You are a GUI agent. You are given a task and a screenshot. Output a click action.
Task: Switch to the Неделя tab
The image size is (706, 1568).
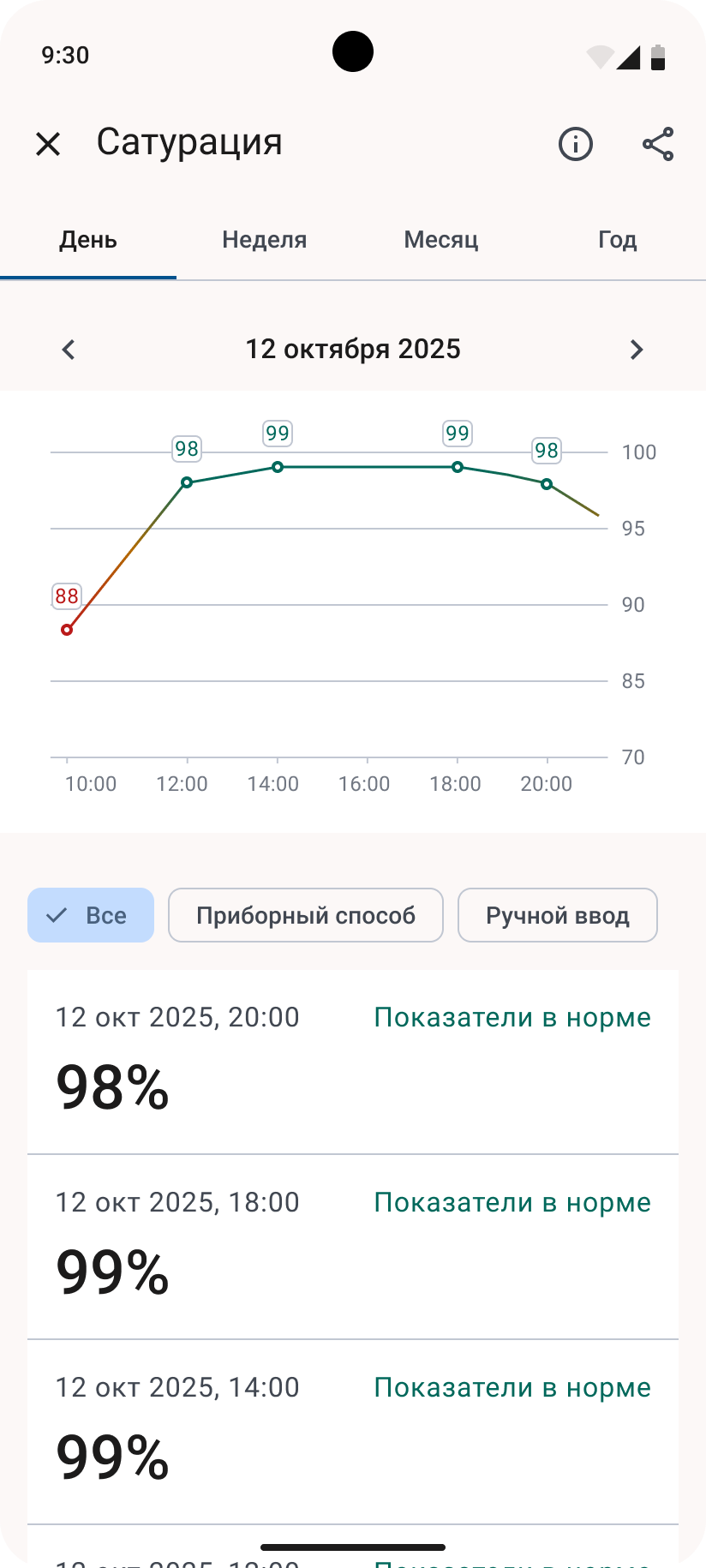[x=264, y=240]
